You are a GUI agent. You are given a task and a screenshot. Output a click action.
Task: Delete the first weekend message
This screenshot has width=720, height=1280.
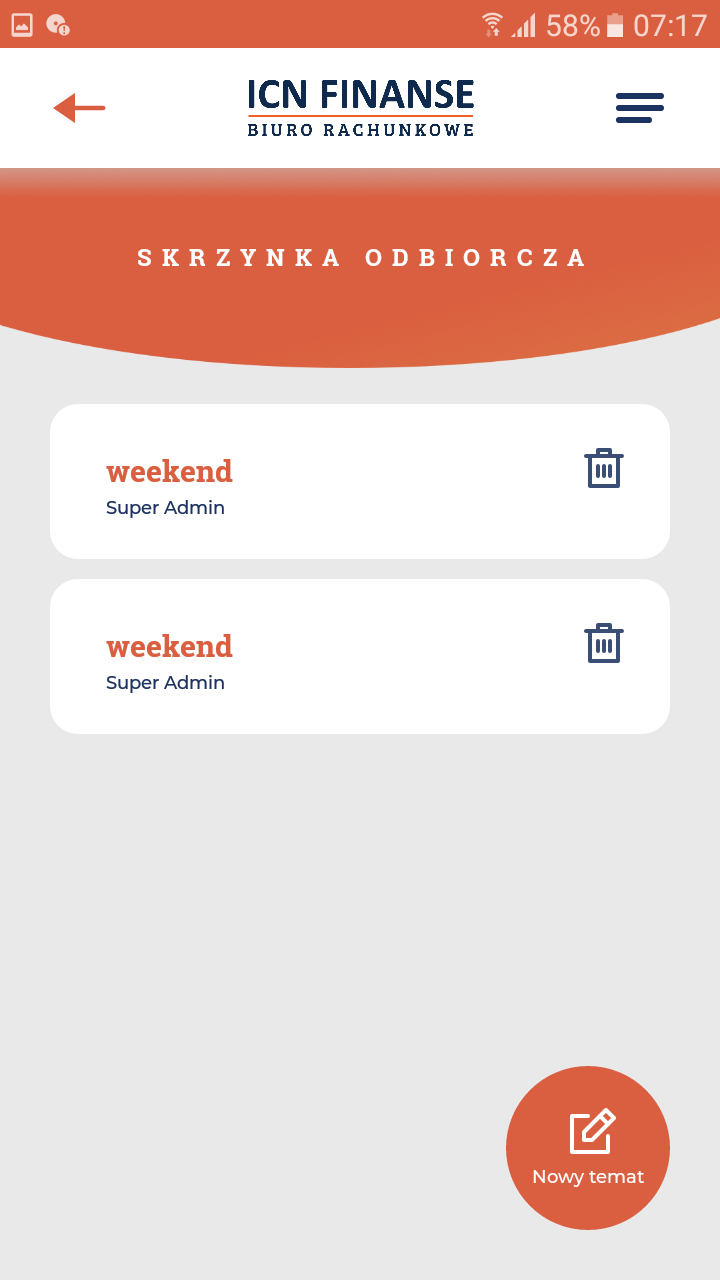coord(603,469)
